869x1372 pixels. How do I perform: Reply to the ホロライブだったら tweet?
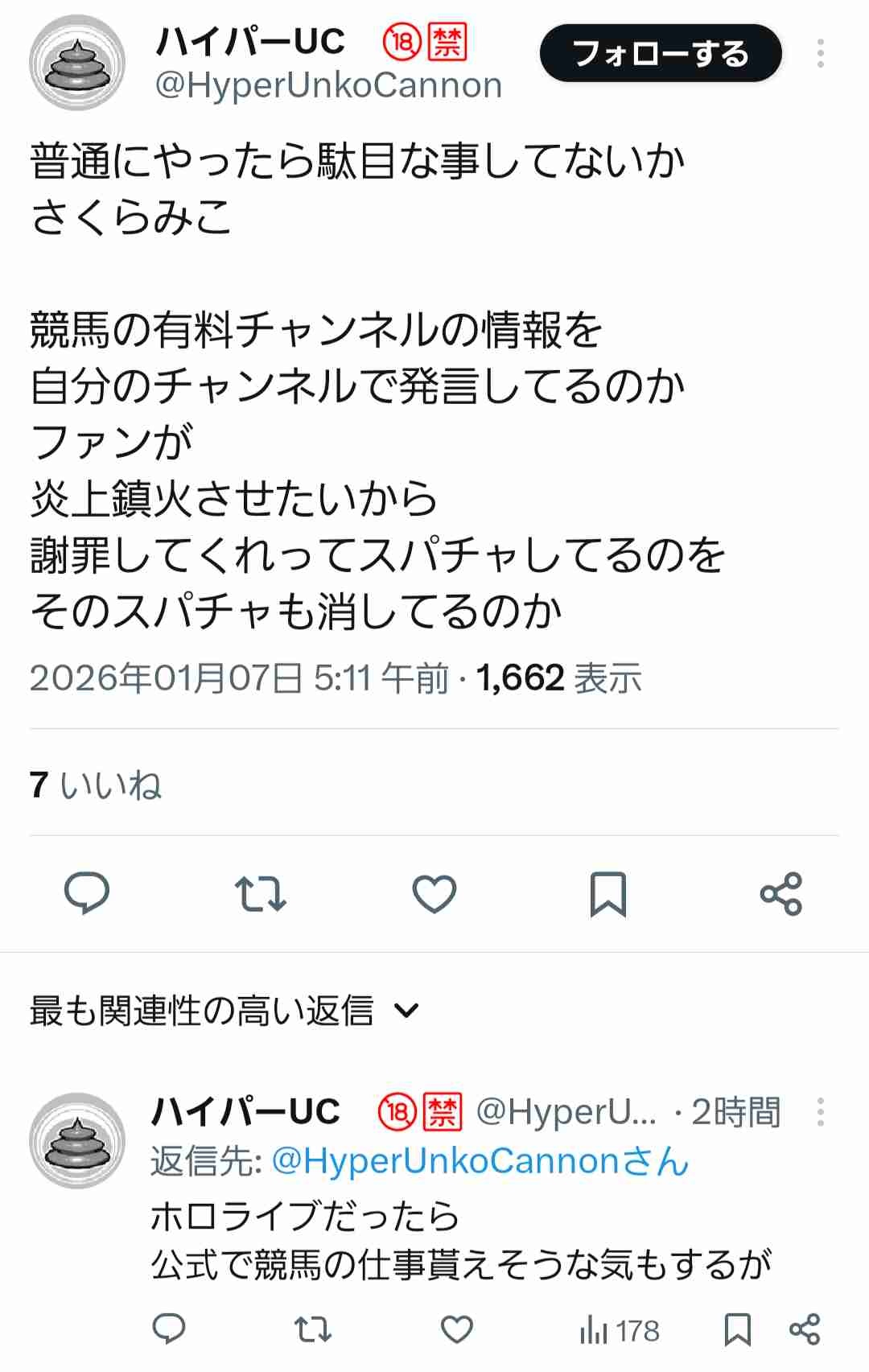169,1329
